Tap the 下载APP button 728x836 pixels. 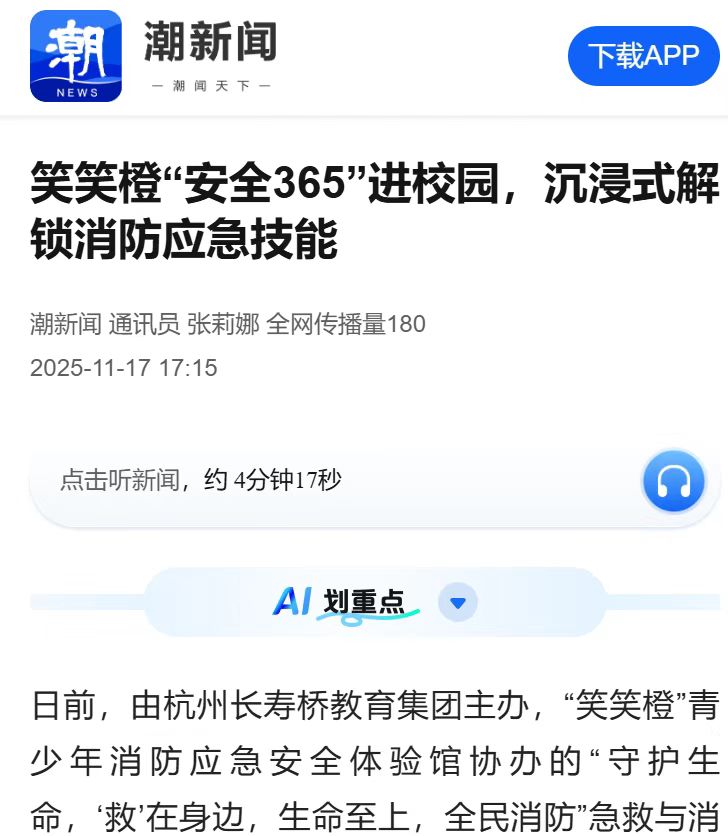tap(643, 56)
